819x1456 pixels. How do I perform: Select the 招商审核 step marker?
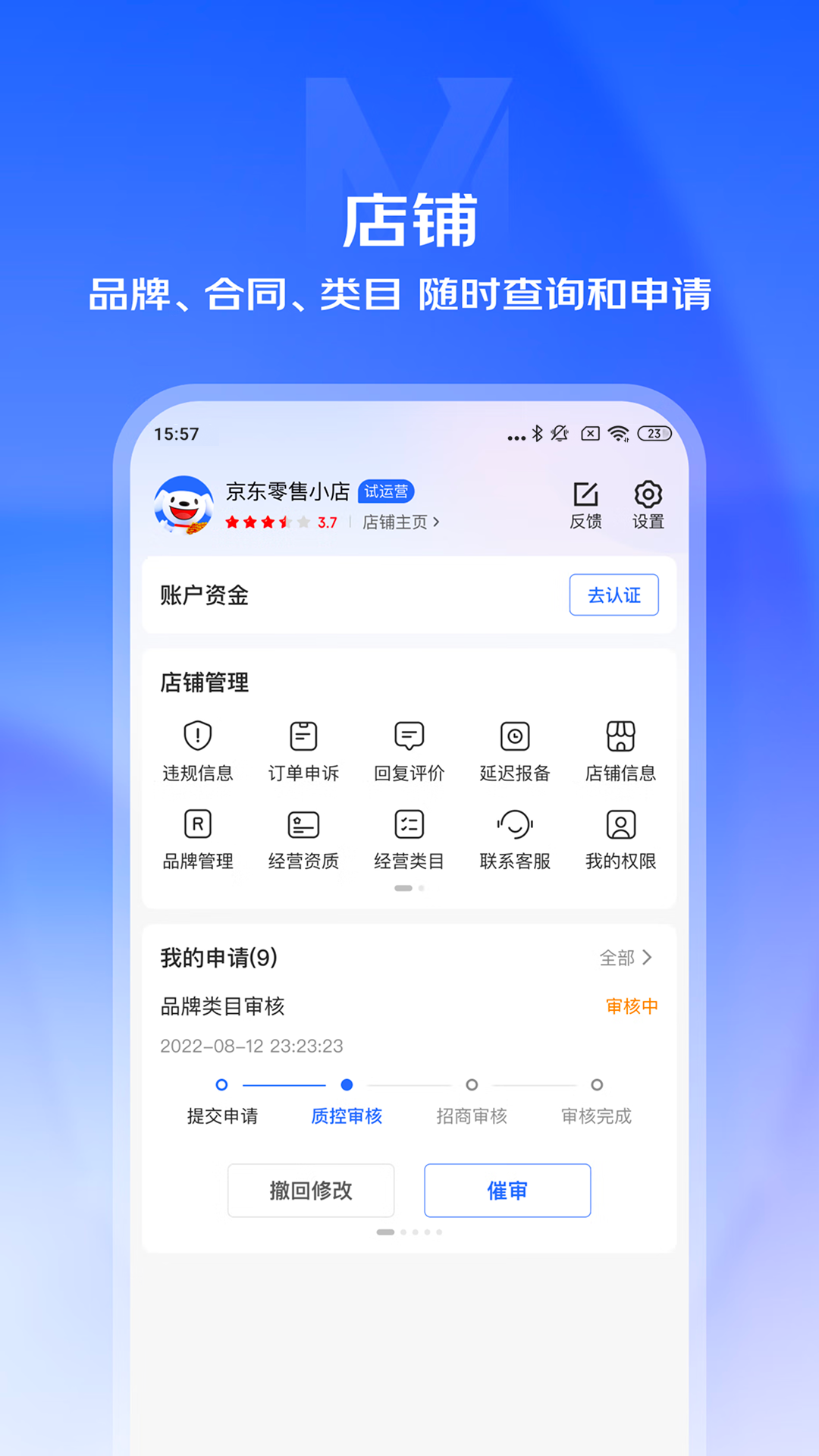pyautogui.click(x=472, y=1086)
